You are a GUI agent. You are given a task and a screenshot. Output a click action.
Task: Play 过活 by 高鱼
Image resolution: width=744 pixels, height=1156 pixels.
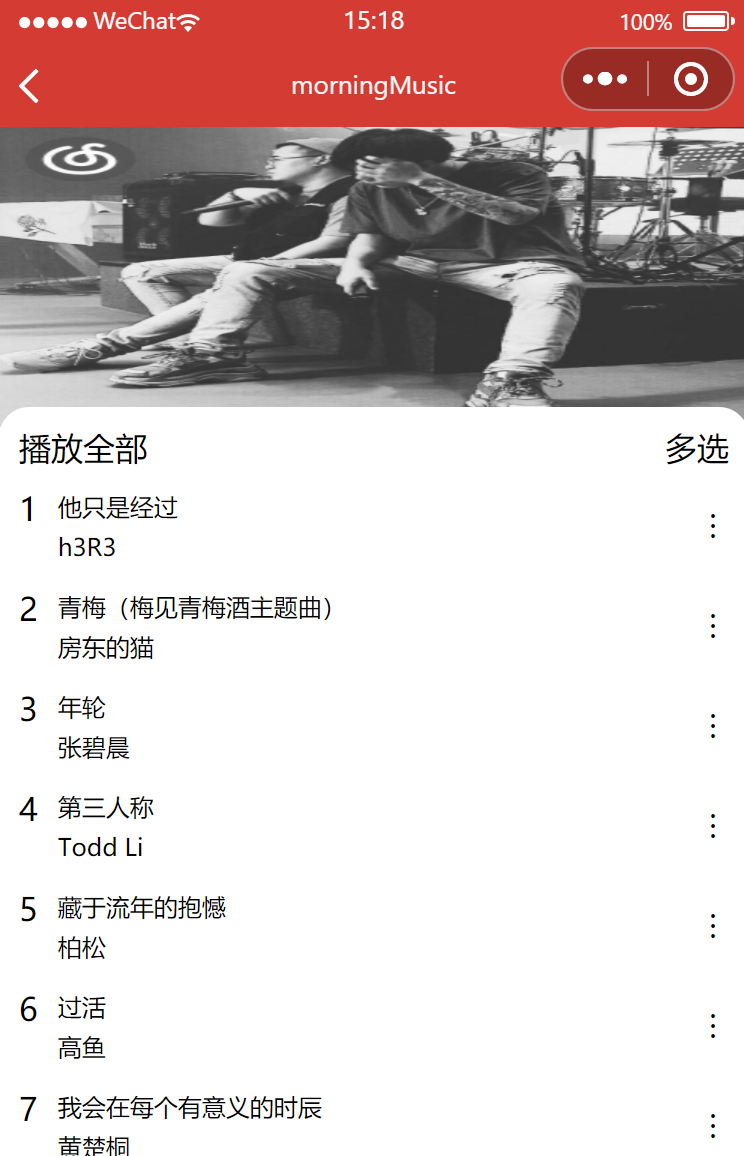82,1008
